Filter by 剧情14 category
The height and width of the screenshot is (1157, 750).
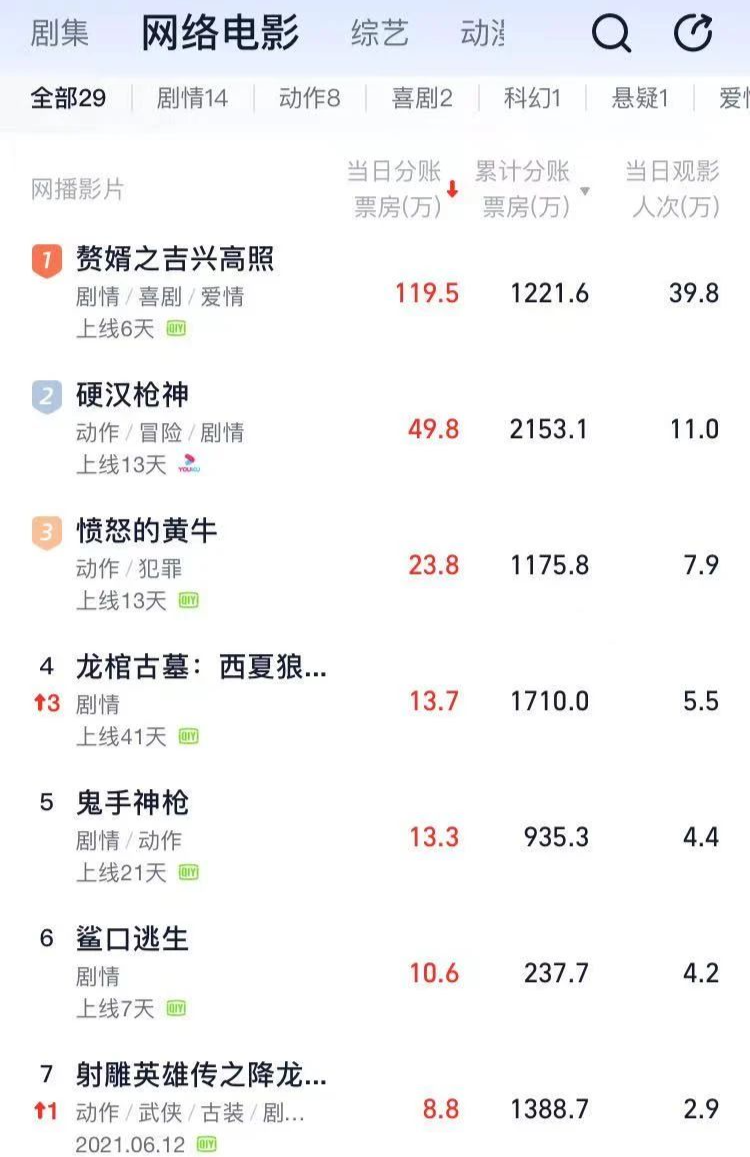tap(192, 98)
